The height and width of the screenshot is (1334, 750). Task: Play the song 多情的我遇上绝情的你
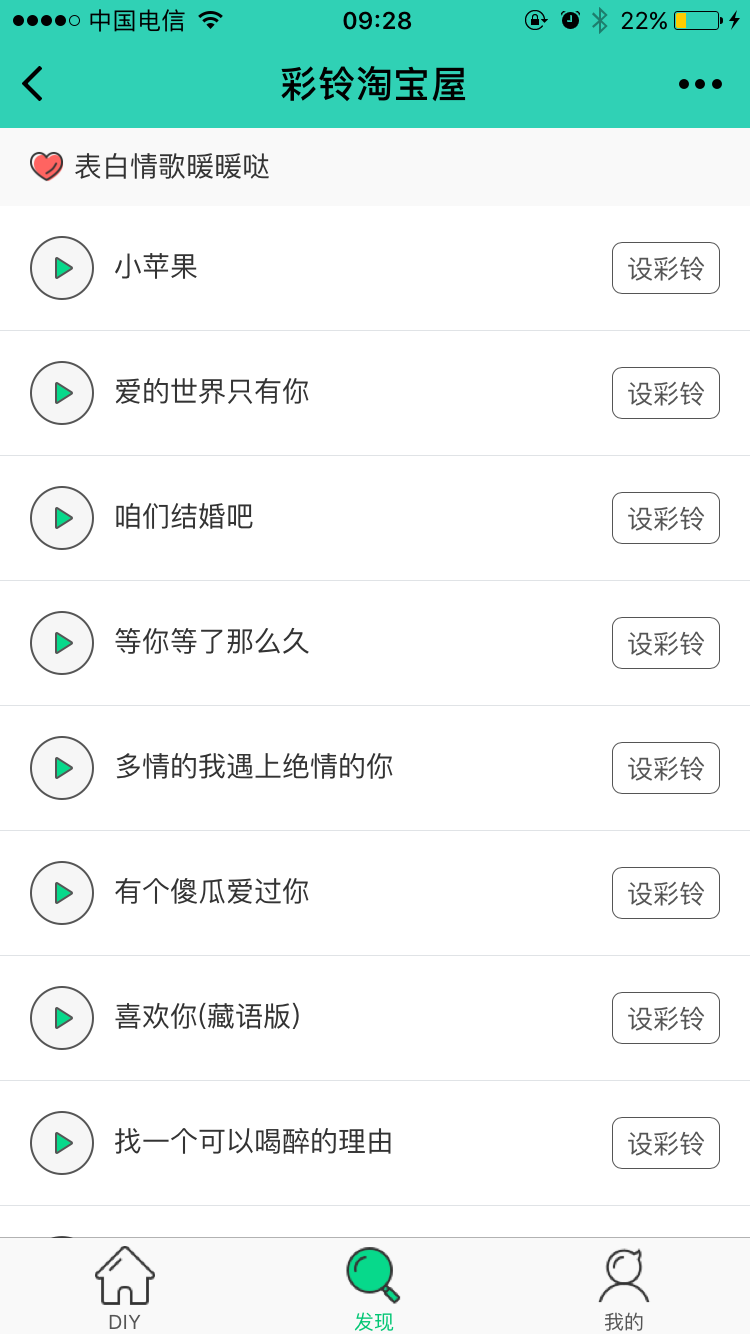62,768
